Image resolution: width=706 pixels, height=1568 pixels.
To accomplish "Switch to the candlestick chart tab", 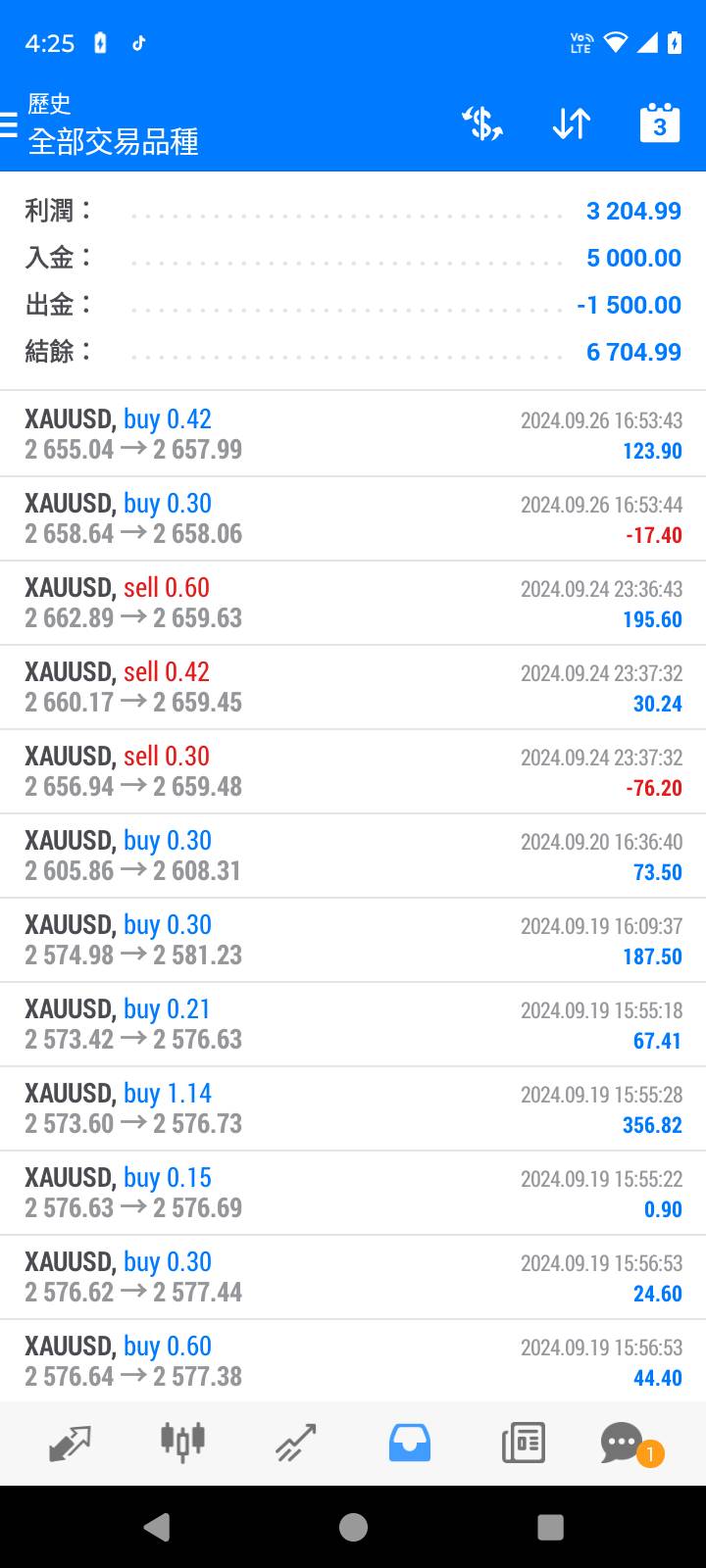I will pyautogui.click(x=182, y=1443).
